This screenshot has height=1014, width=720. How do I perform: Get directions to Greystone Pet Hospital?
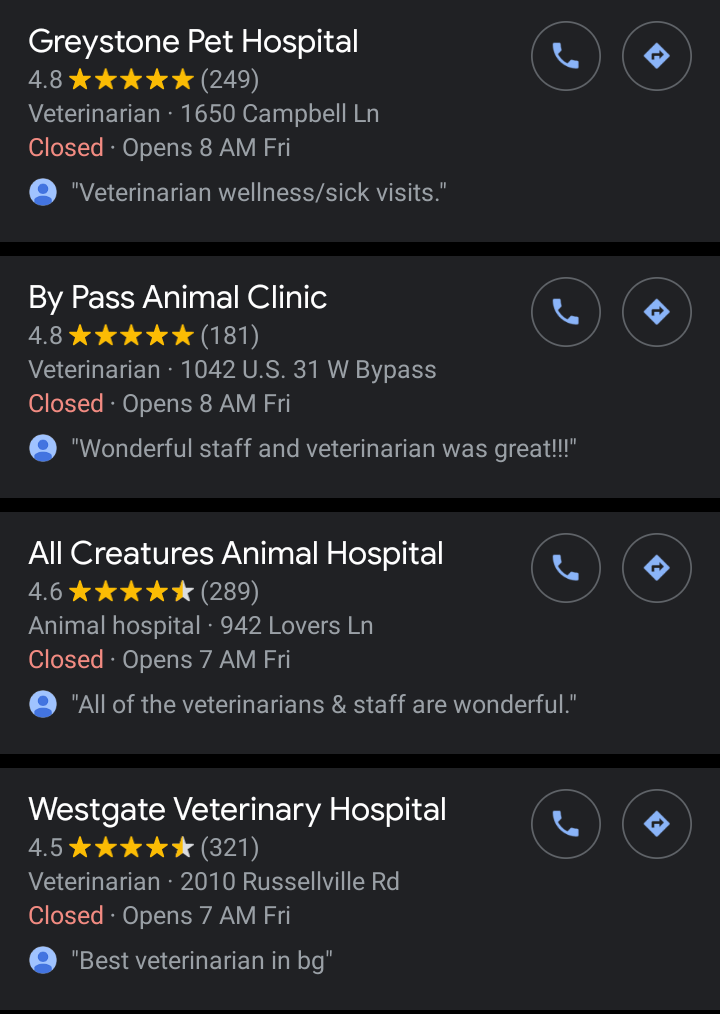tap(657, 56)
